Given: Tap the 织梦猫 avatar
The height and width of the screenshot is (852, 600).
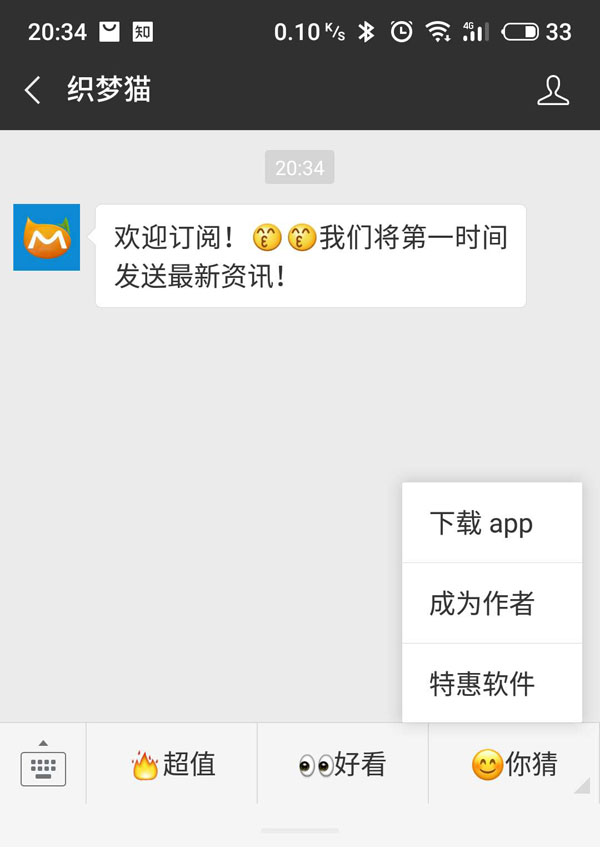Looking at the screenshot, I should pos(46,237).
